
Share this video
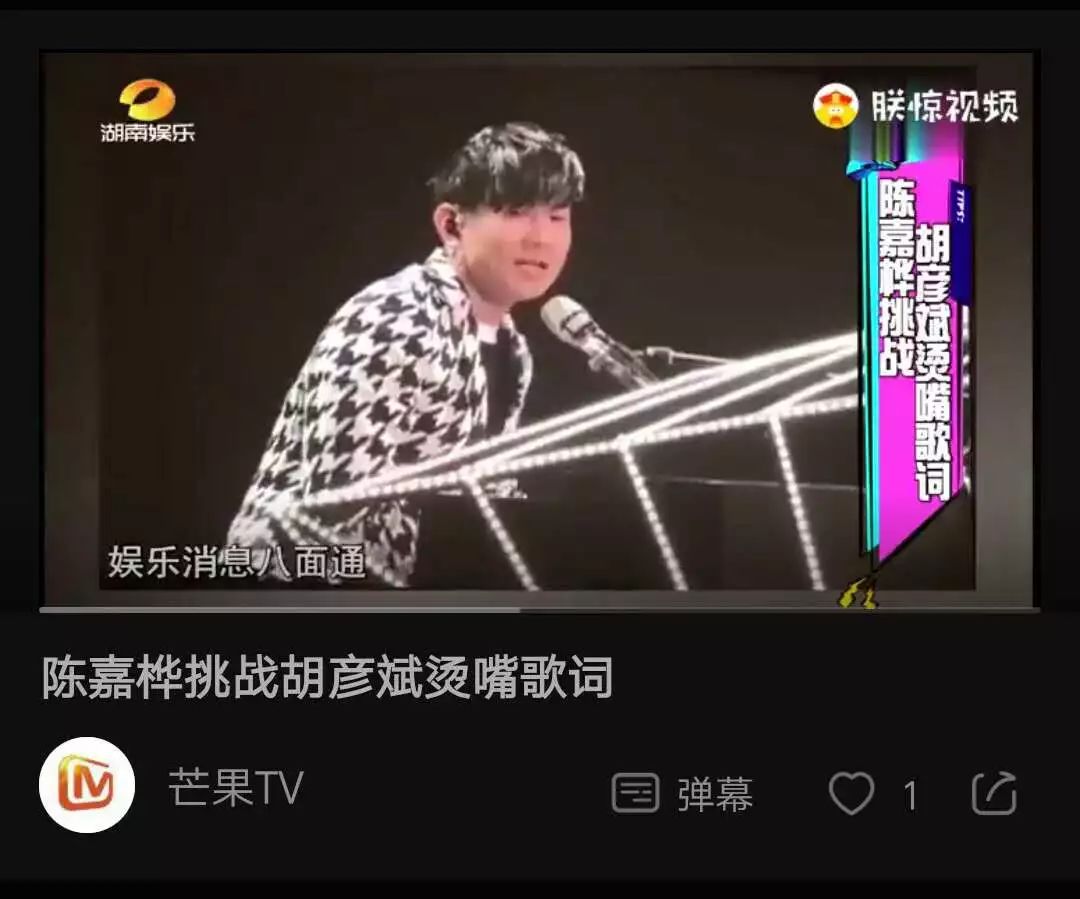point(995,794)
